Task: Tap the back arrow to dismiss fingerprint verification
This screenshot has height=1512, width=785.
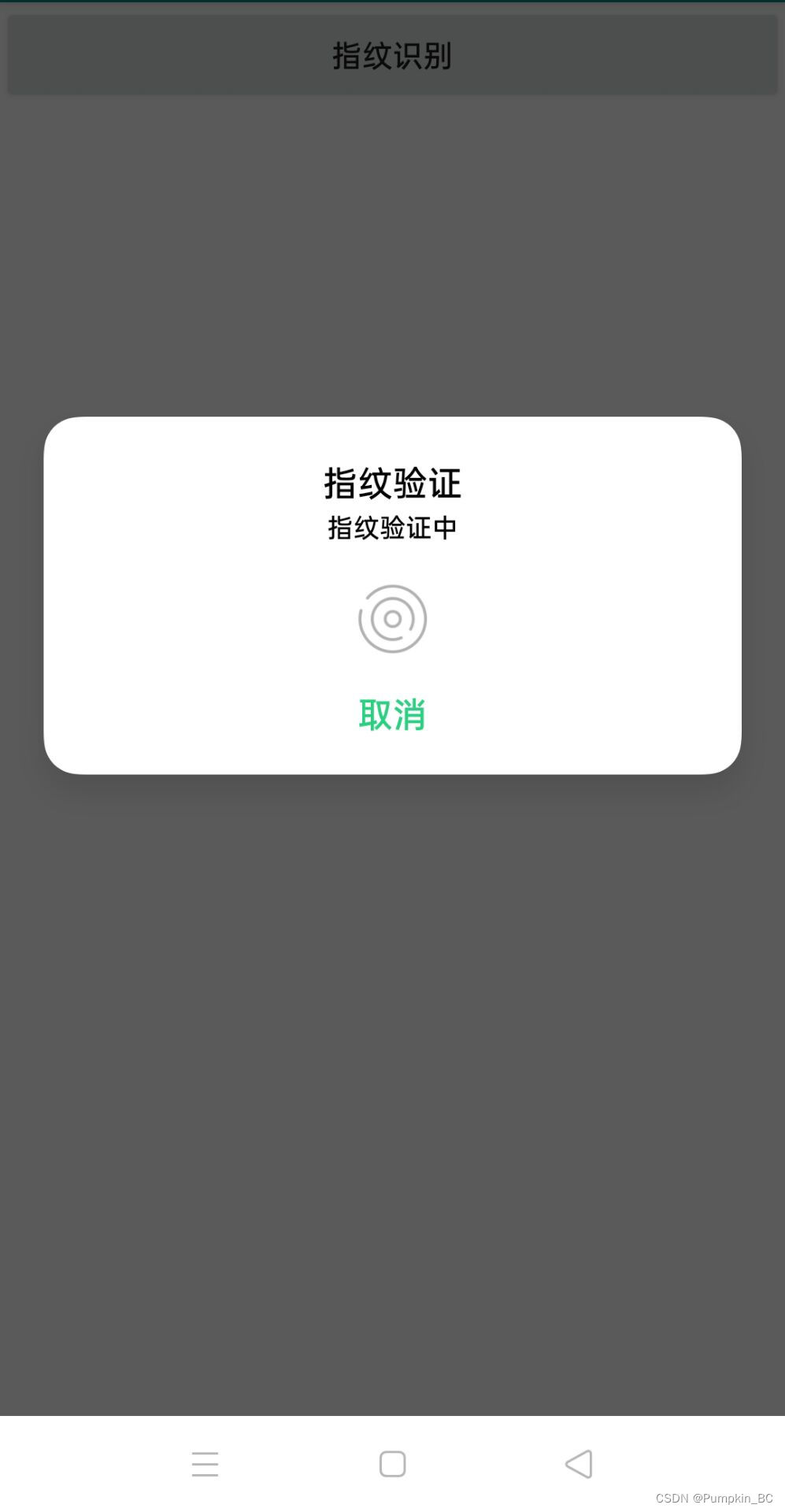Action: point(579,1463)
